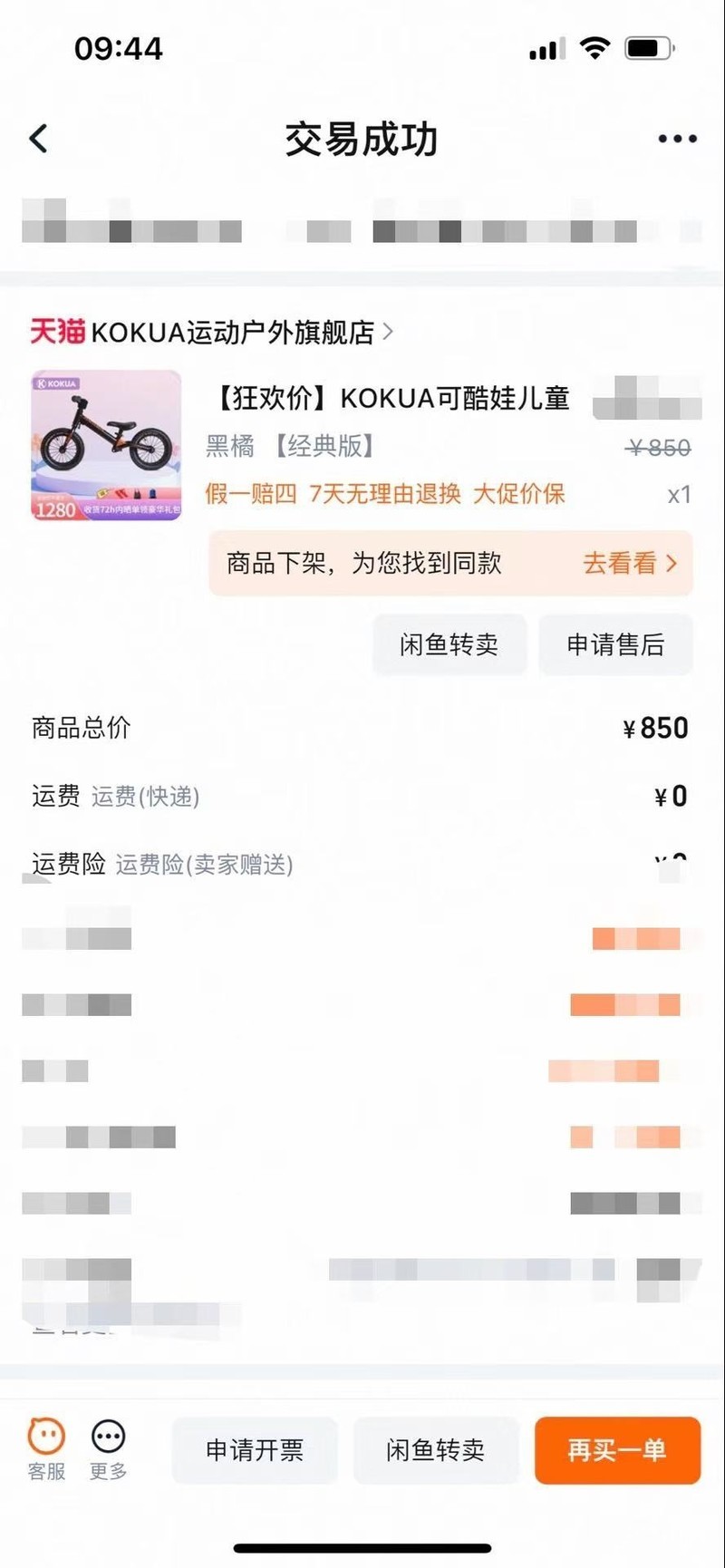
Task: Contact 客服 customer service
Action: (46, 1448)
